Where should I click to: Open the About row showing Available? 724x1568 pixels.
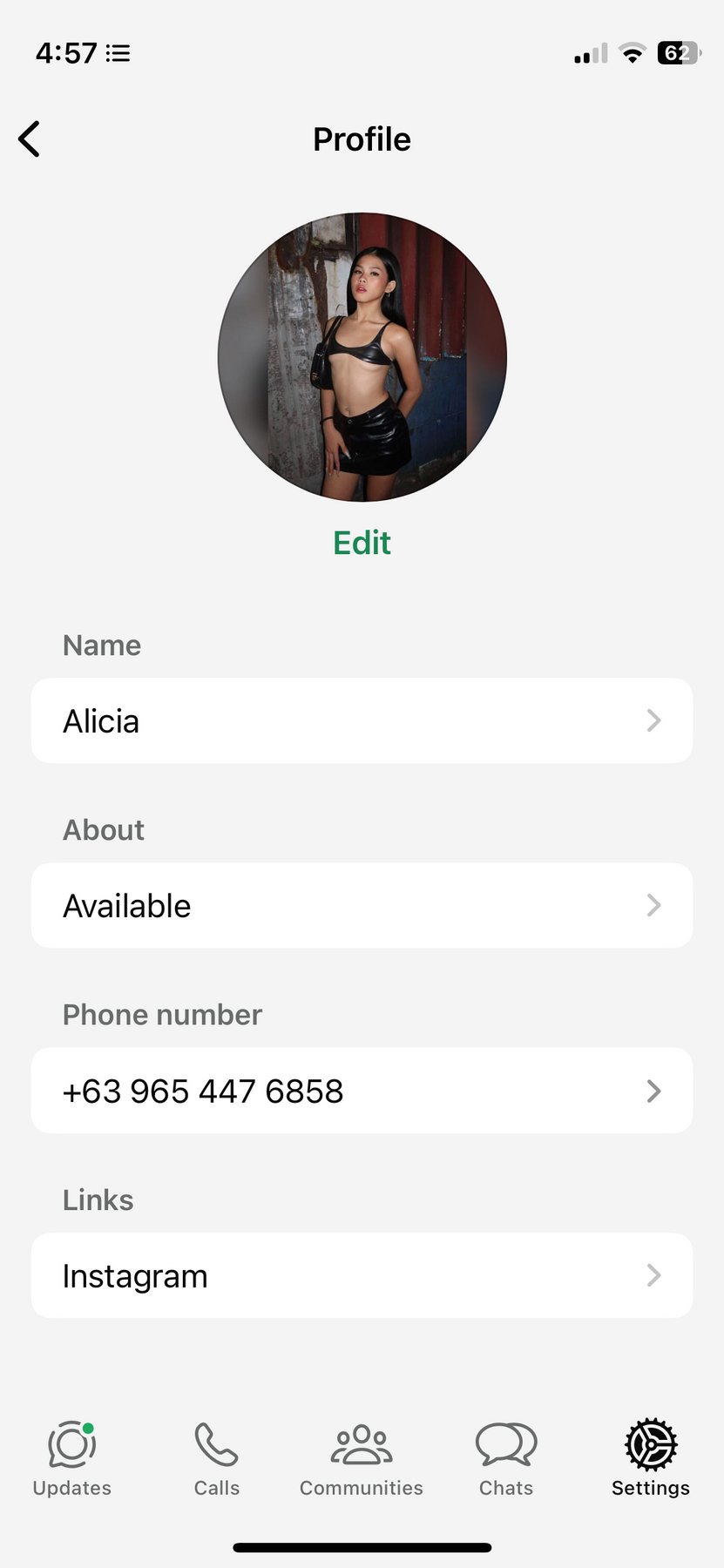[x=362, y=906]
